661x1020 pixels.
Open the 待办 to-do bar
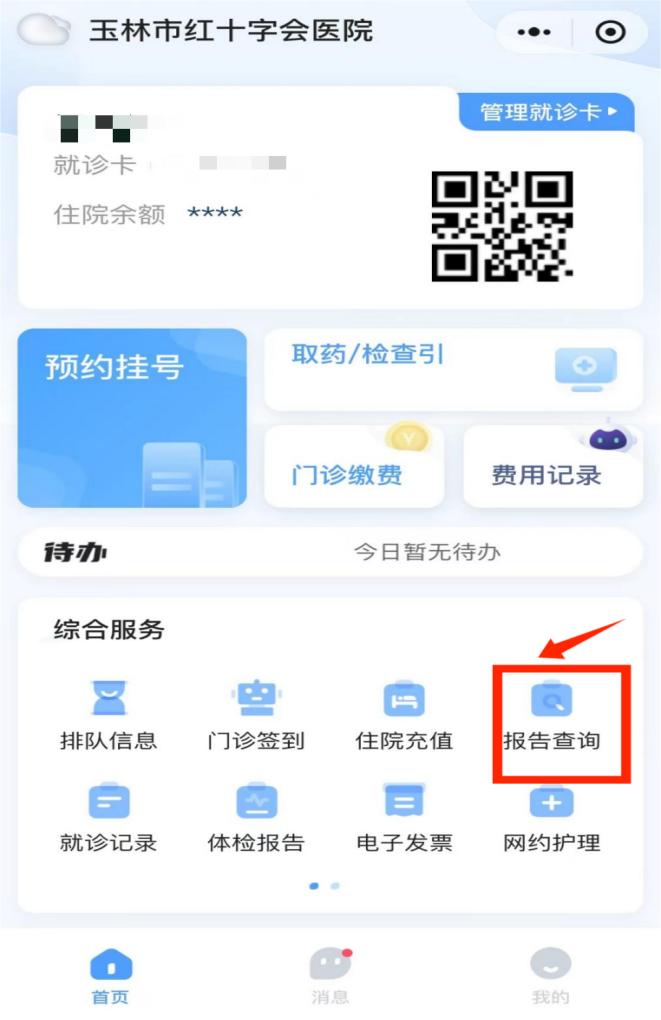pos(330,552)
